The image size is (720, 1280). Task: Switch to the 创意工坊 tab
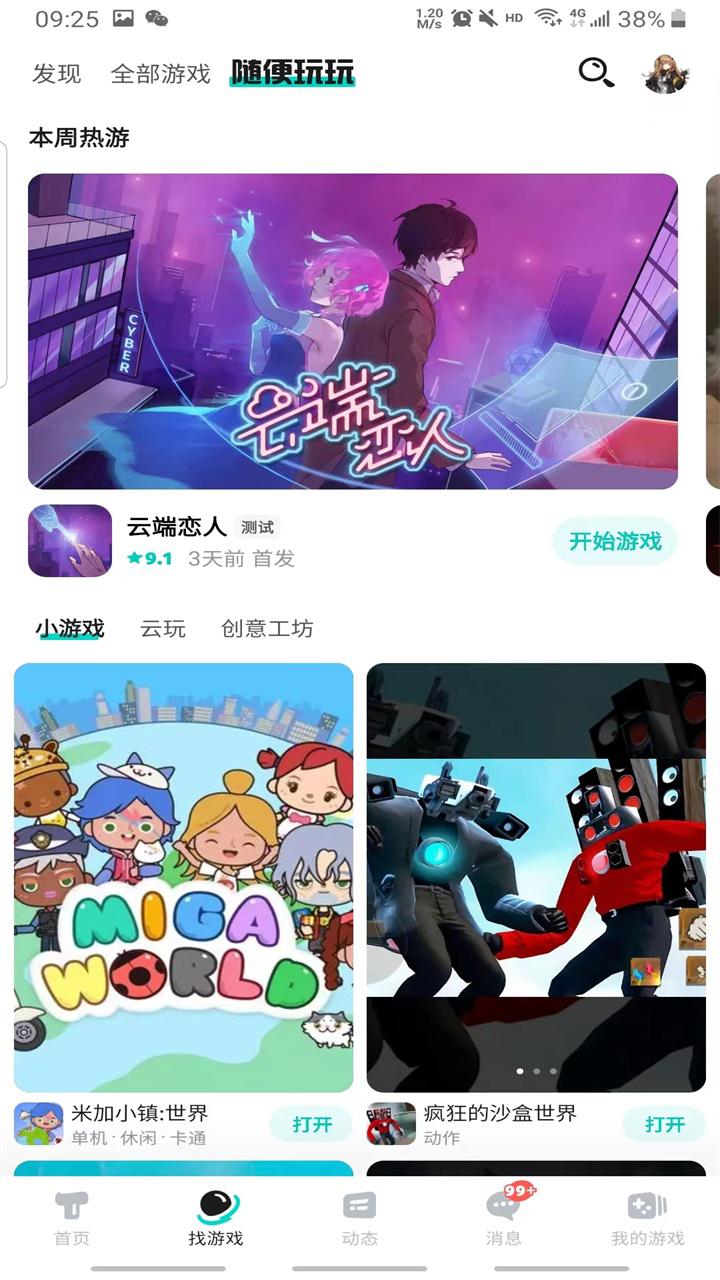(267, 628)
